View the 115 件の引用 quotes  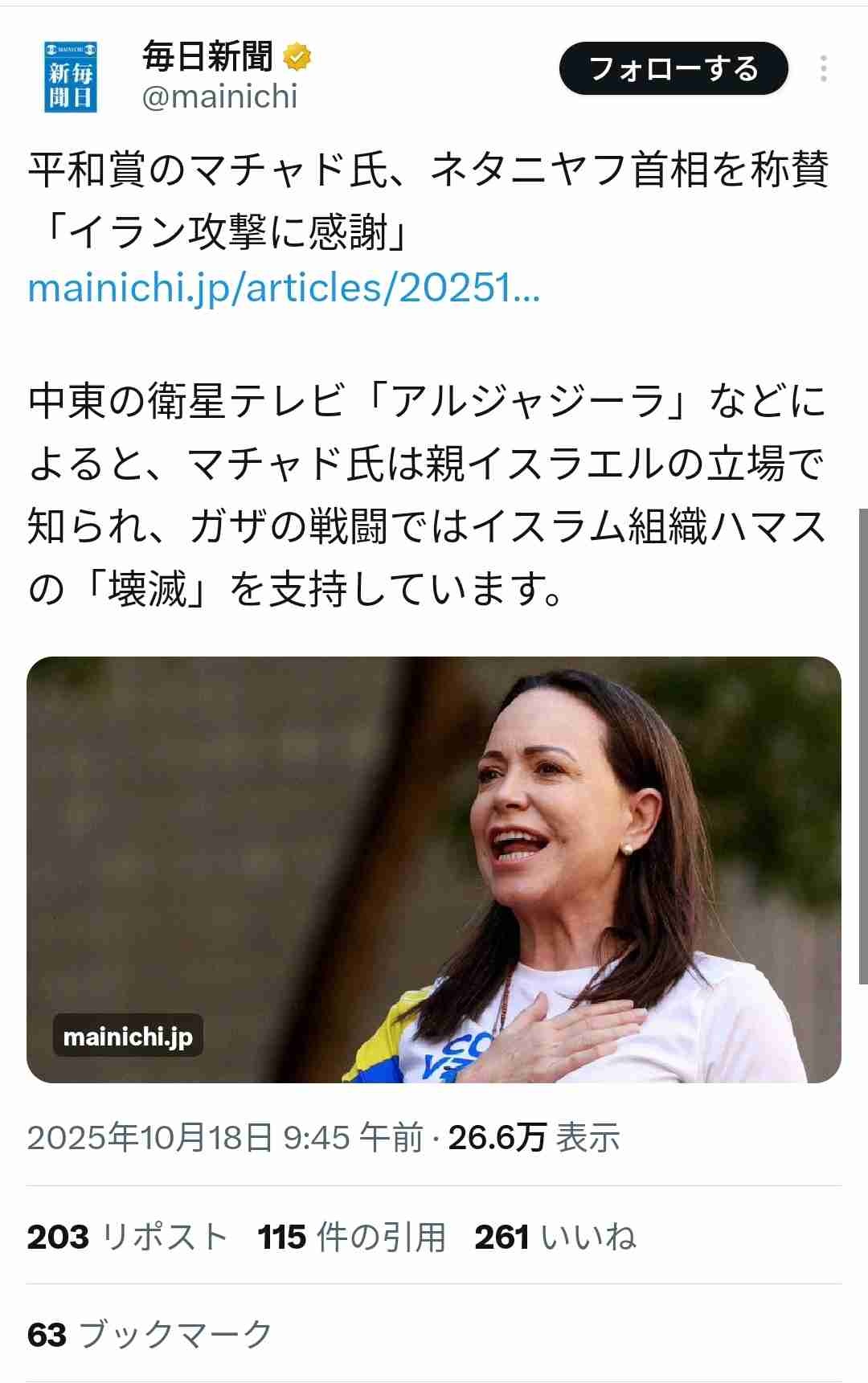351,1237
